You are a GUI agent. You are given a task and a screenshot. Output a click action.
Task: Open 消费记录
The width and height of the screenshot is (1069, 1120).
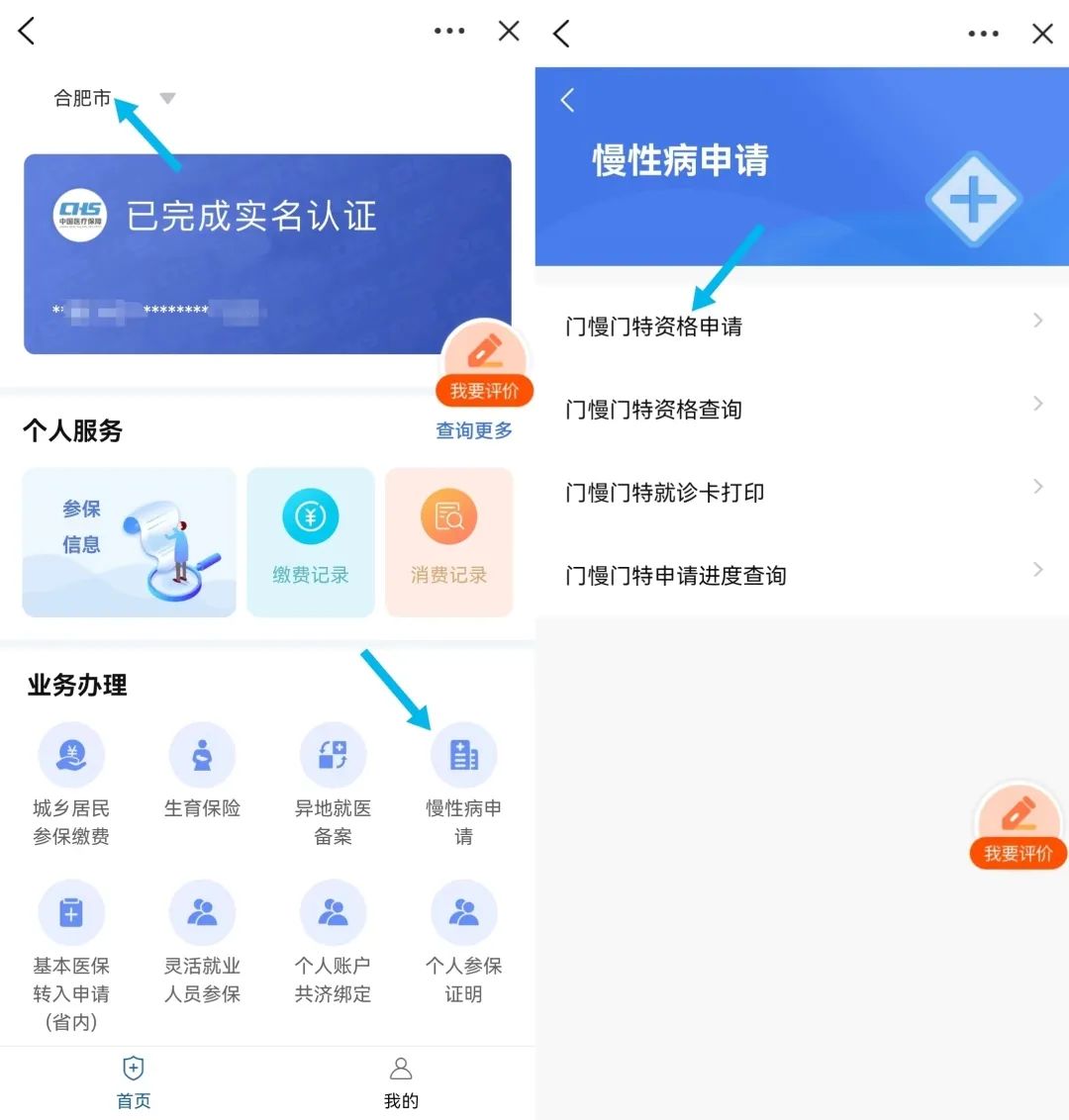click(x=448, y=542)
